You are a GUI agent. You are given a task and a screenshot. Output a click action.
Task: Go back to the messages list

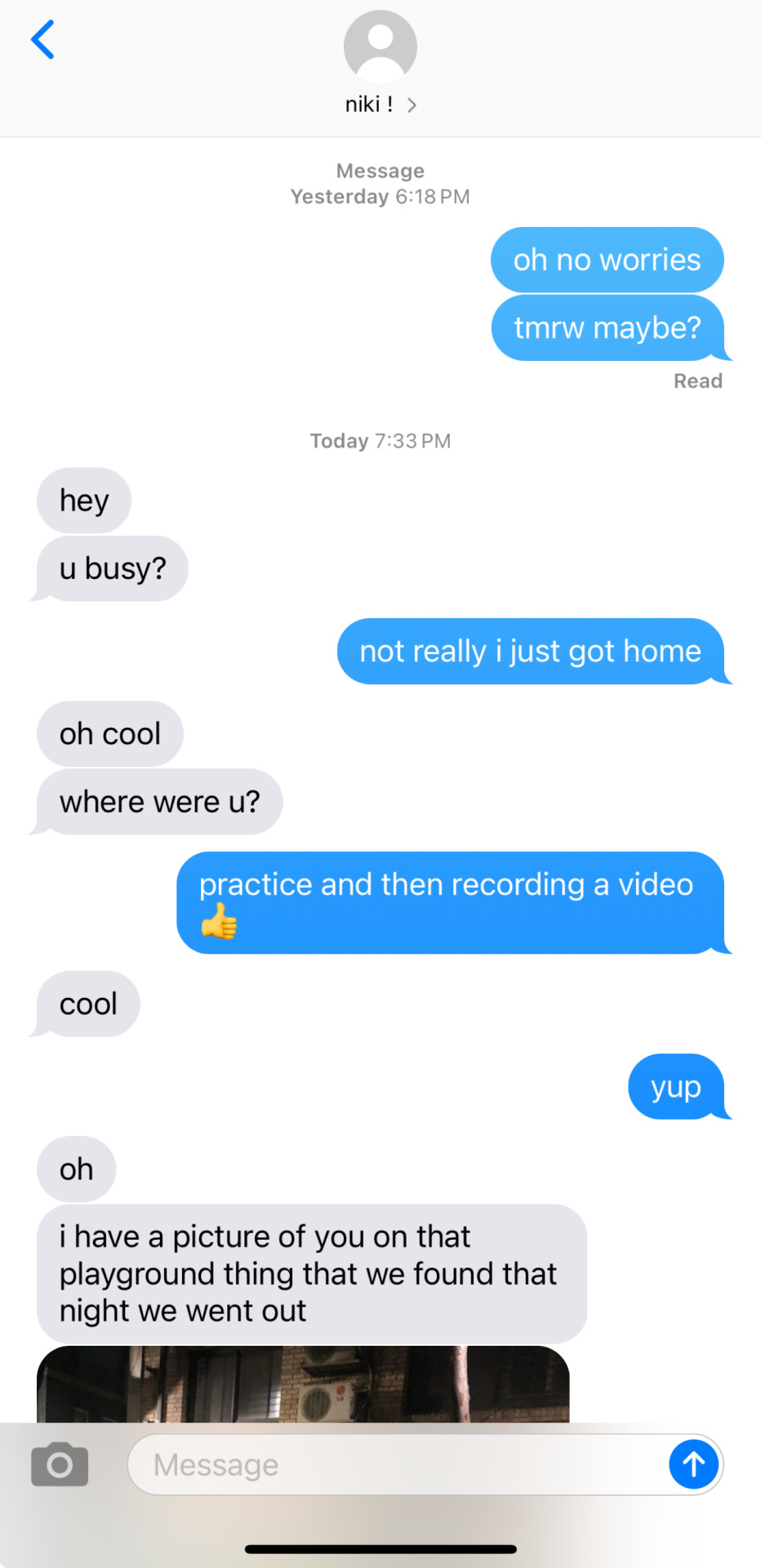(42, 40)
